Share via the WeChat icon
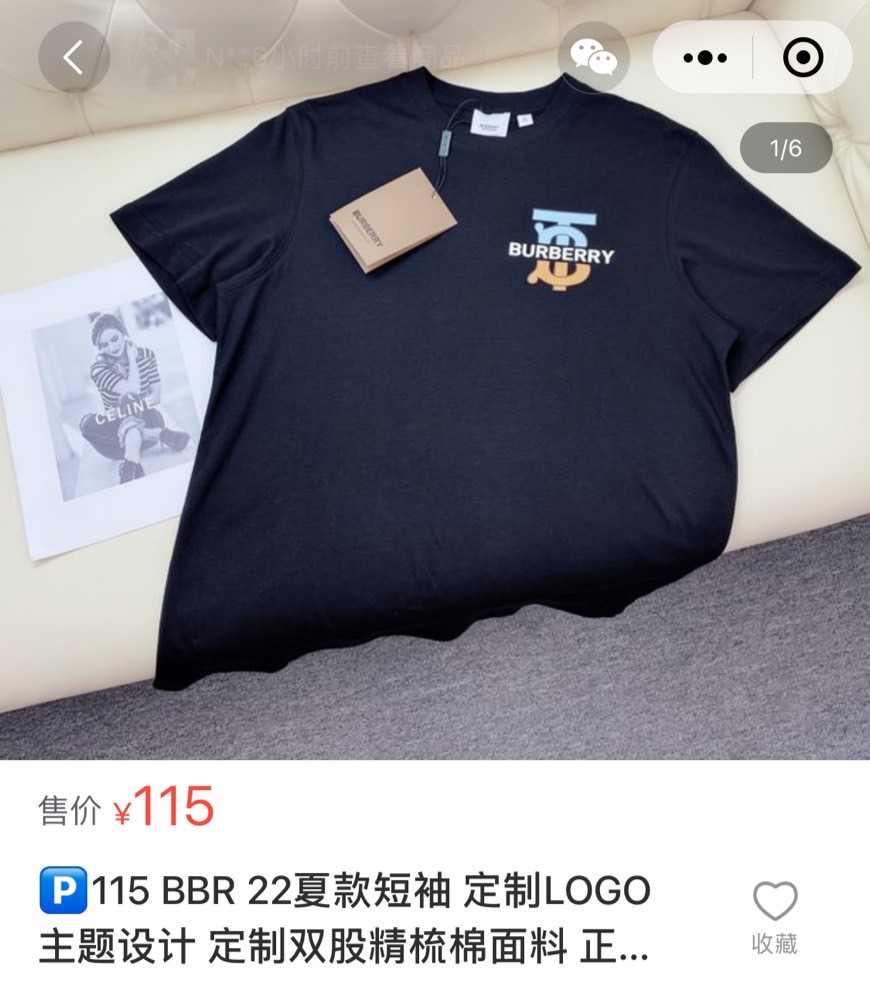870x993 pixels. 593,57
